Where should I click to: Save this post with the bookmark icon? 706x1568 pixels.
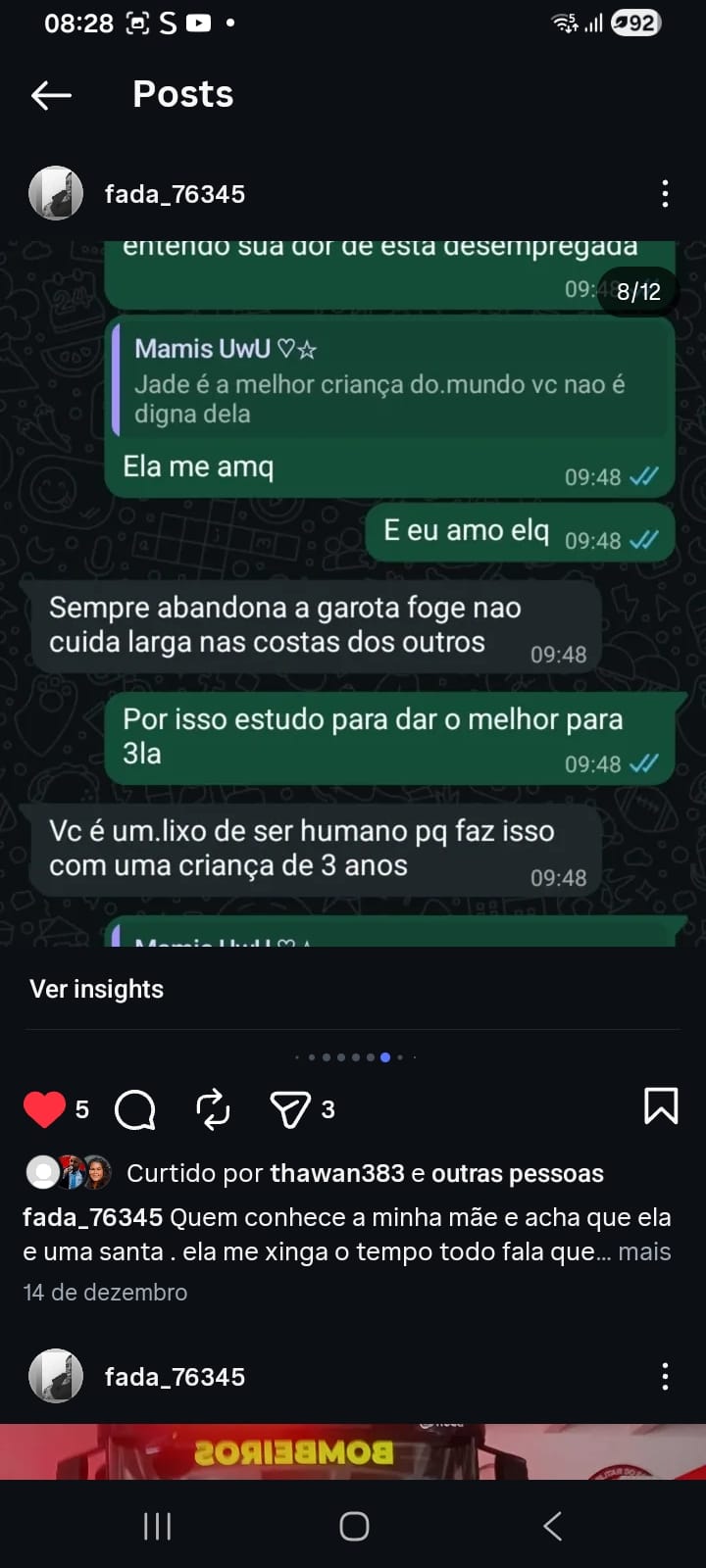[x=661, y=1106]
